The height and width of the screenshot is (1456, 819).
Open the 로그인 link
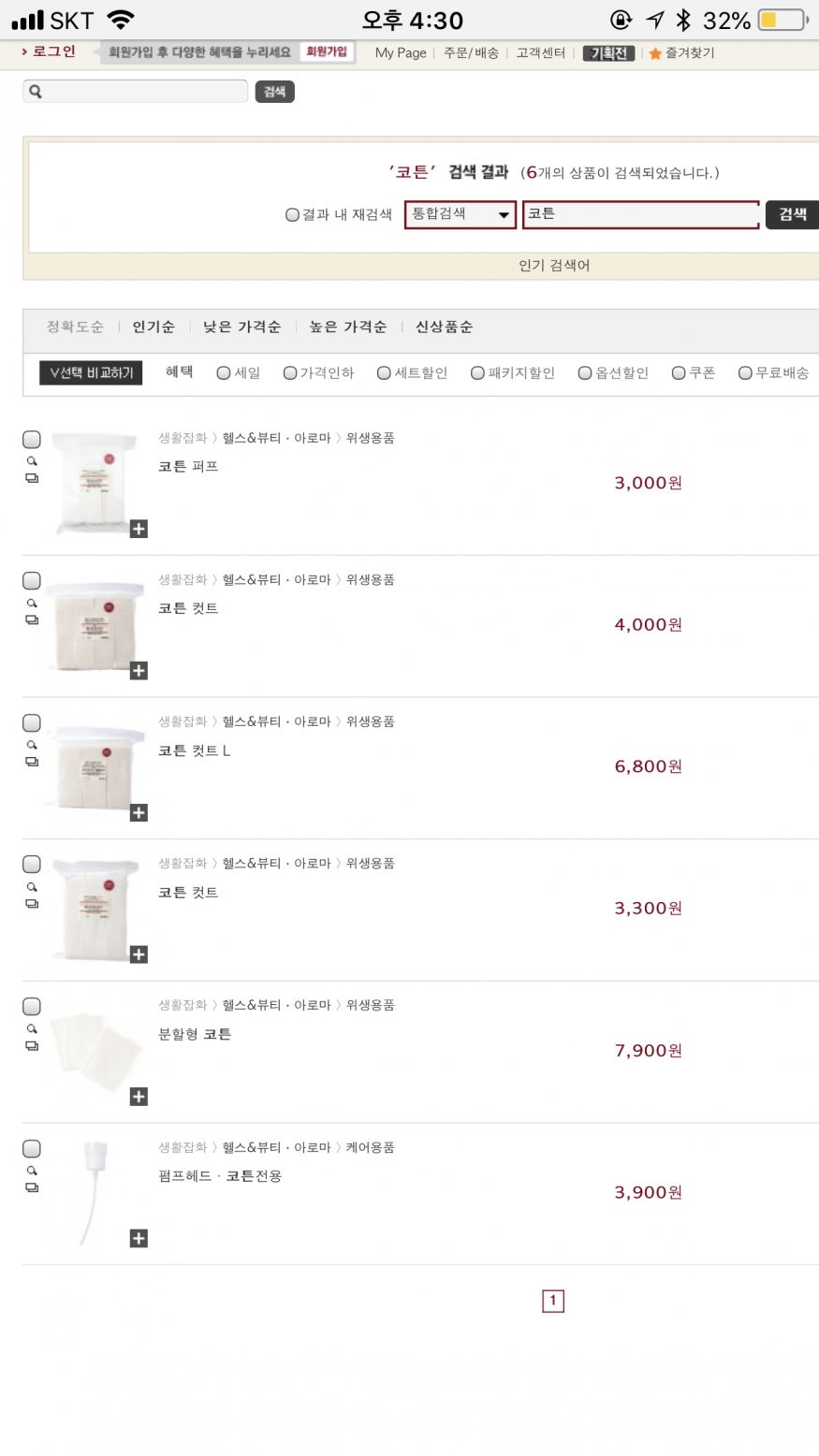(53, 51)
